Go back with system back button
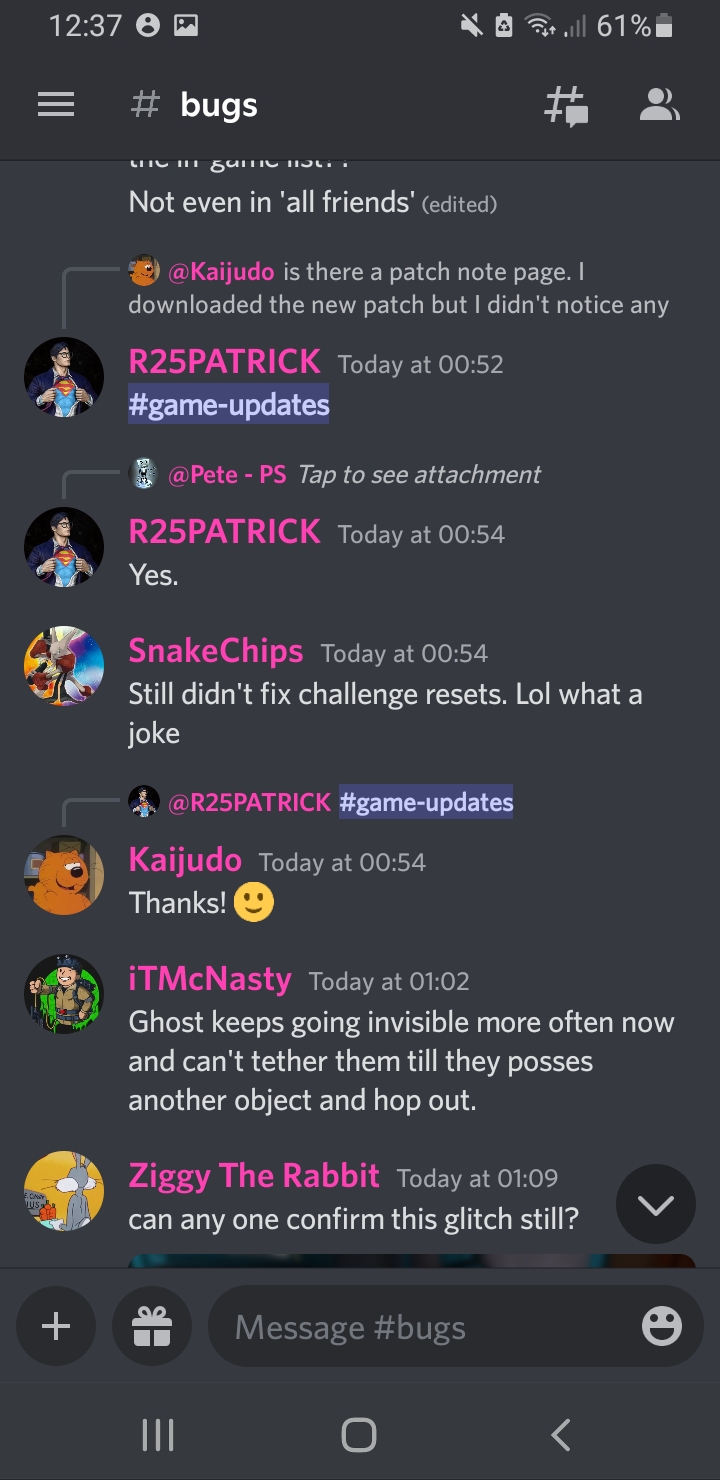The height and width of the screenshot is (1480, 720). pos(561,1435)
